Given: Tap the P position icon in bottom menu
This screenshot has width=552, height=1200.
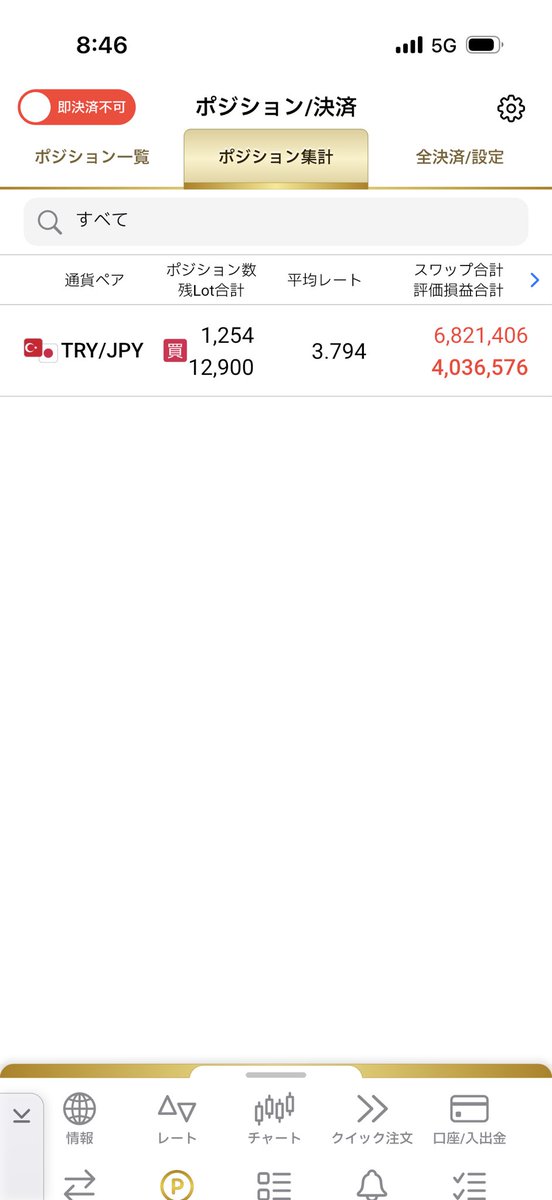Looking at the screenshot, I should 177,1185.
